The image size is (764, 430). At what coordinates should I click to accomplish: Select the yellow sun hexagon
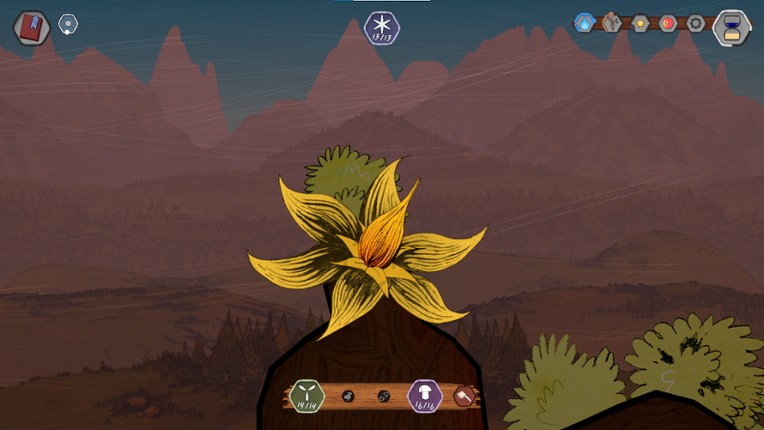640,22
